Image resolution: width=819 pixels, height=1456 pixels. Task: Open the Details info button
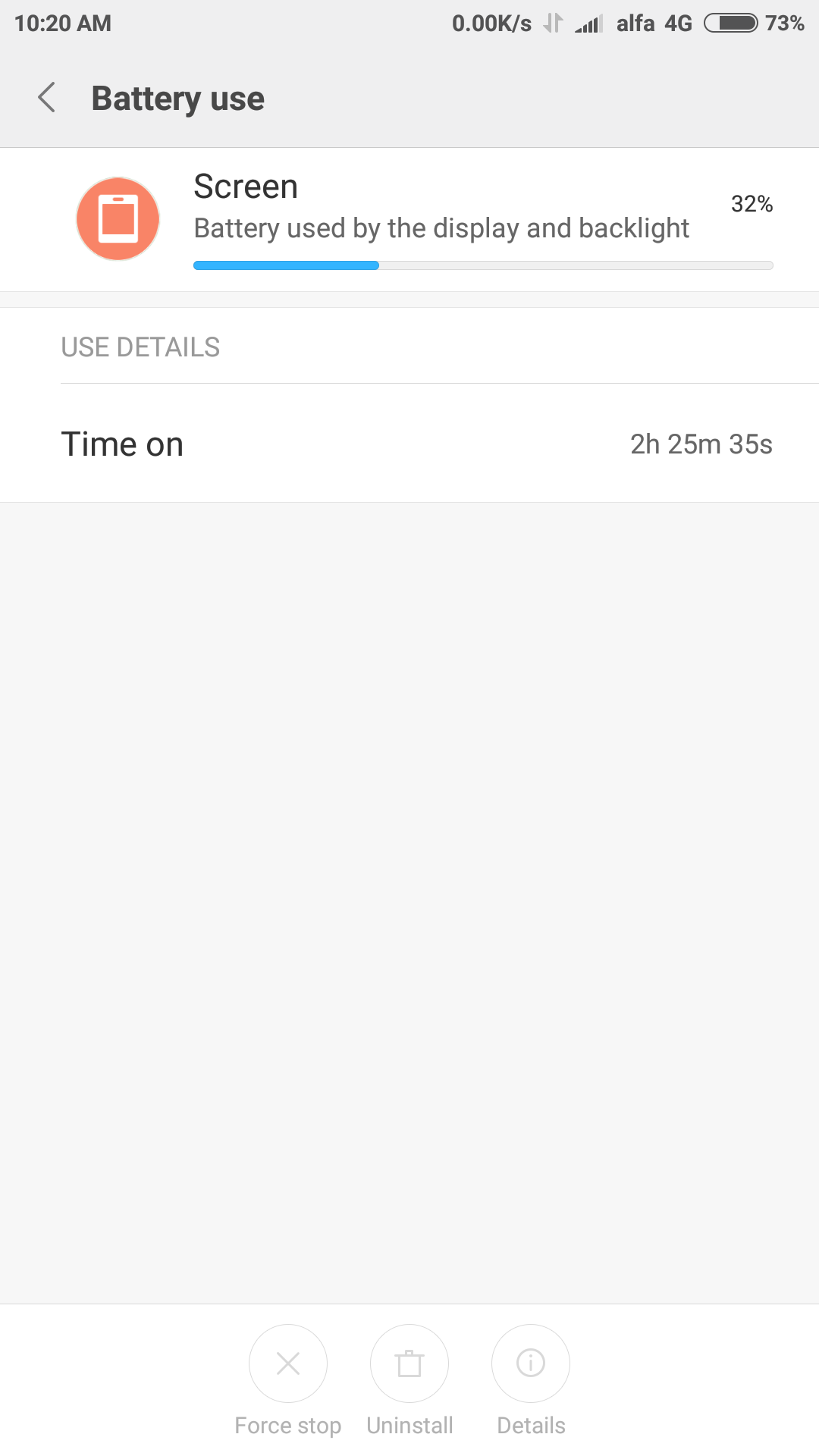click(x=531, y=1363)
